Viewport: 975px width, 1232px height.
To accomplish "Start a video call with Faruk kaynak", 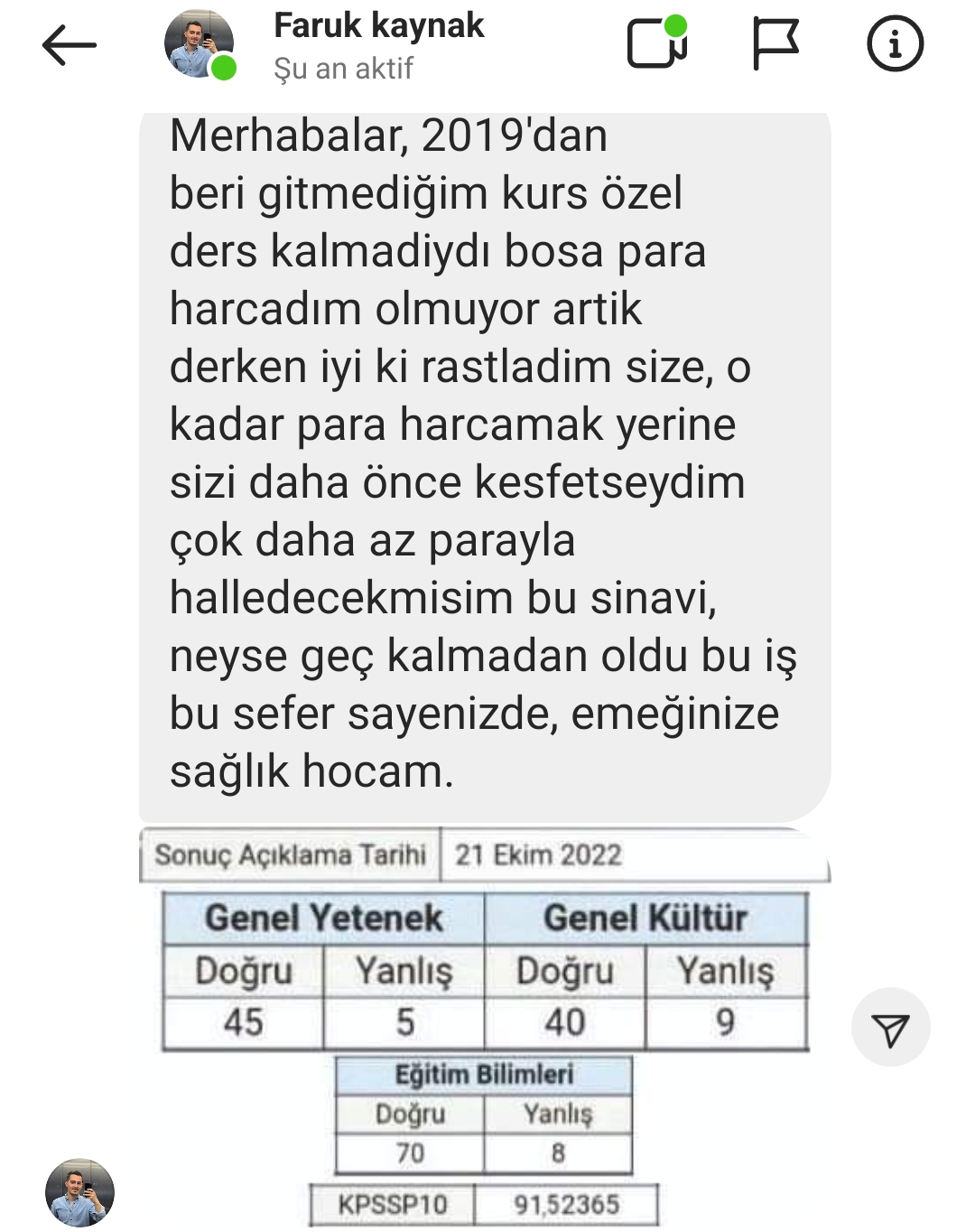I will coord(657,43).
